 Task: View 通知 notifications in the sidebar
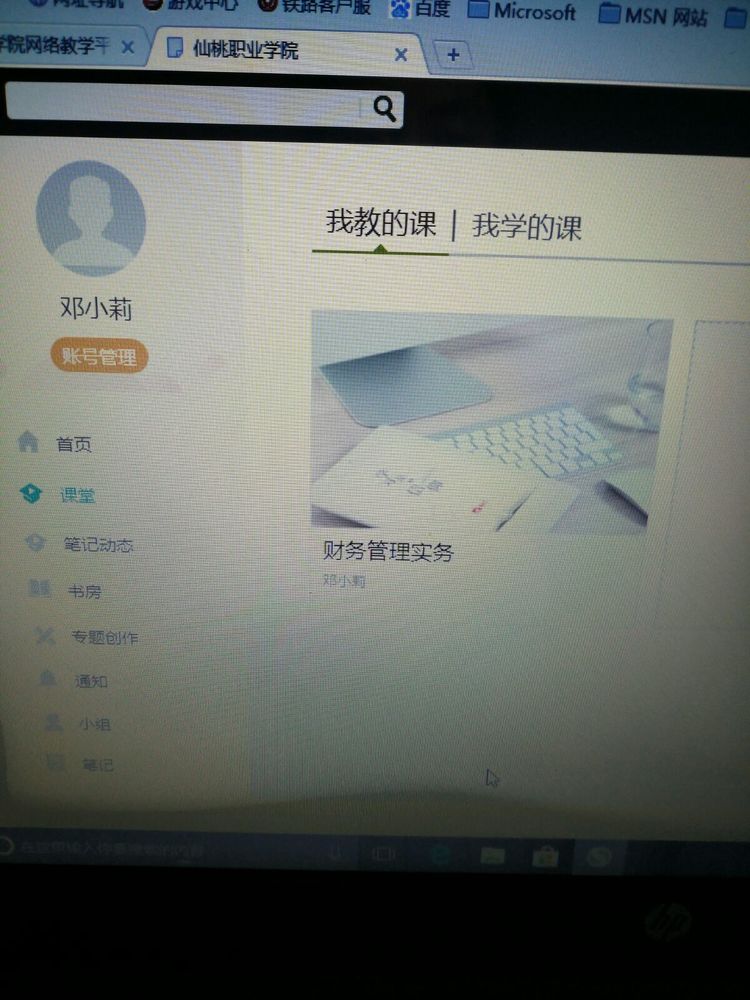coord(91,681)
